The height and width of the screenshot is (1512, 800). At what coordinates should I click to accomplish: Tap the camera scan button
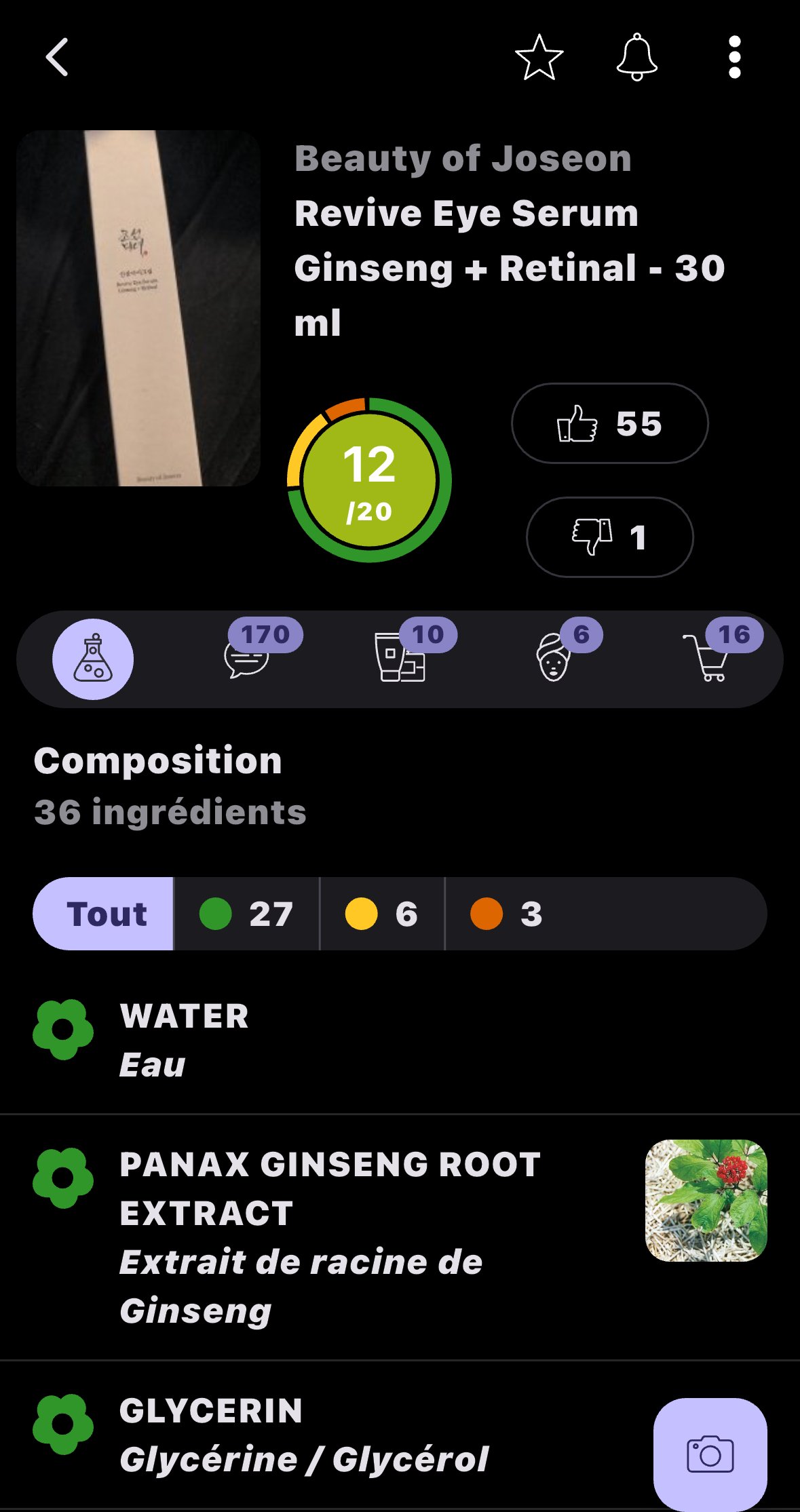click(710, 1454)
